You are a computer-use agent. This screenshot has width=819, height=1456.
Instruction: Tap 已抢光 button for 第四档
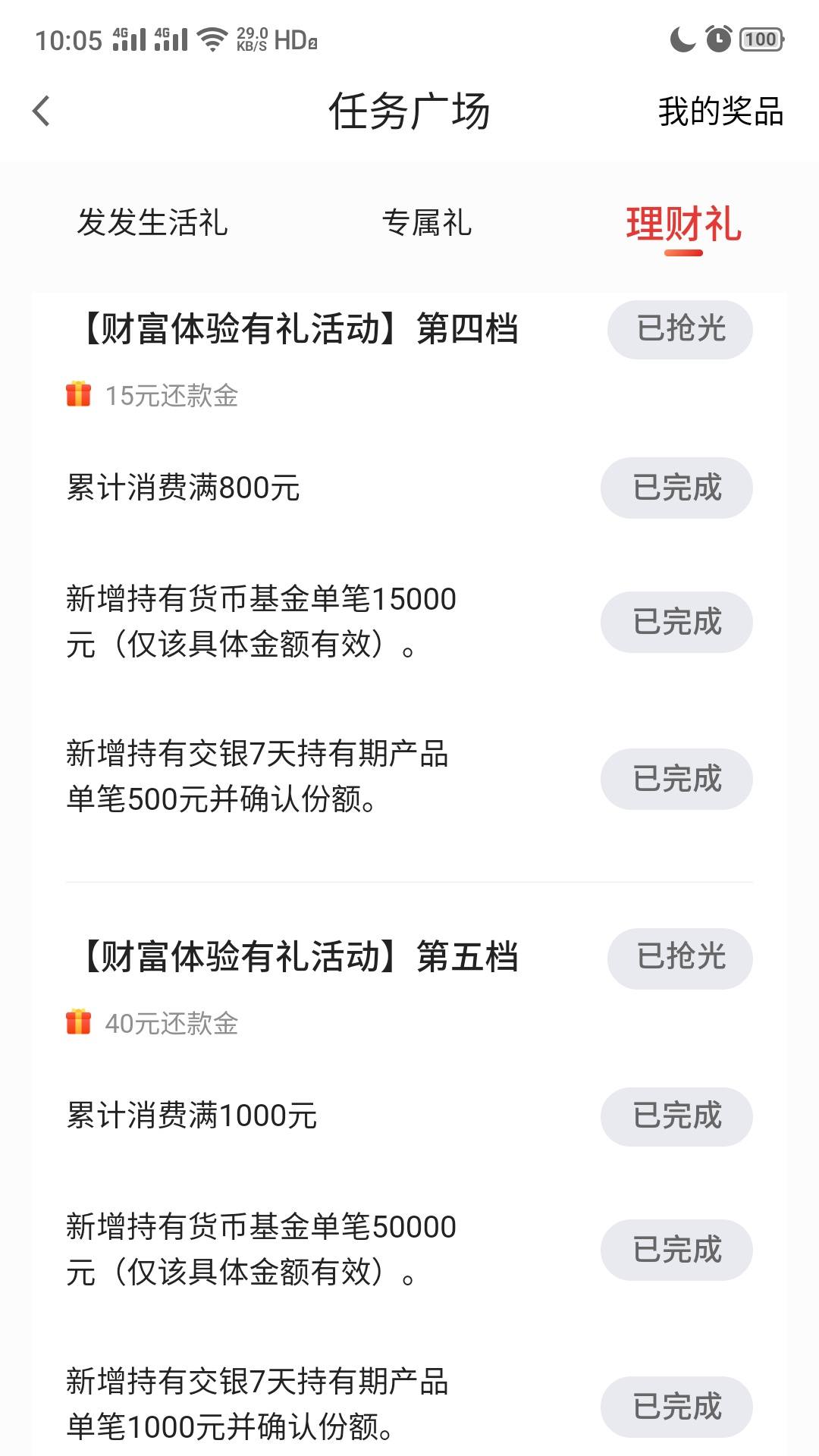pyautogui.click(x=680, y=329)
